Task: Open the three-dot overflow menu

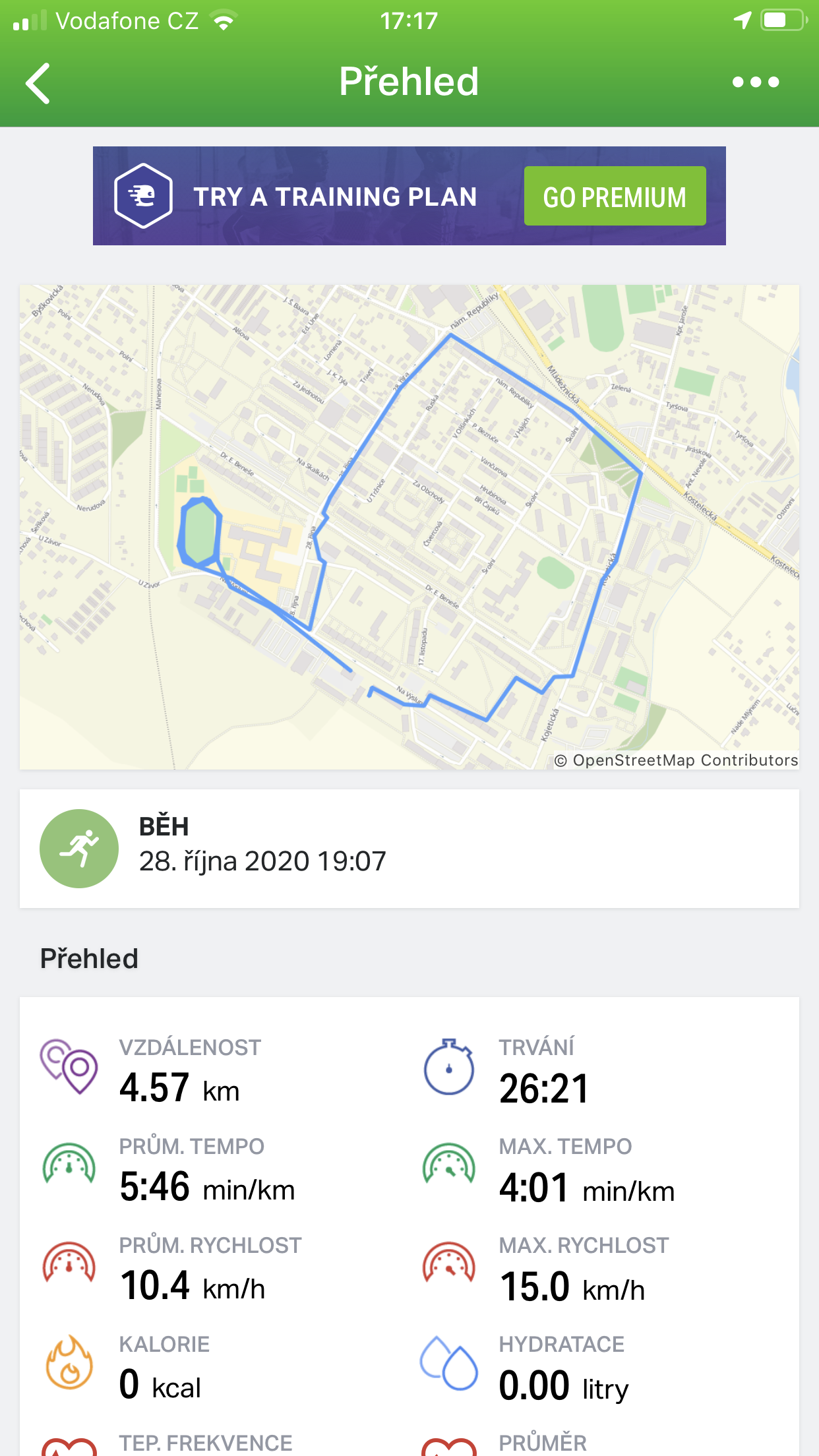Action: pyautogui.click(x=756, y=82)
